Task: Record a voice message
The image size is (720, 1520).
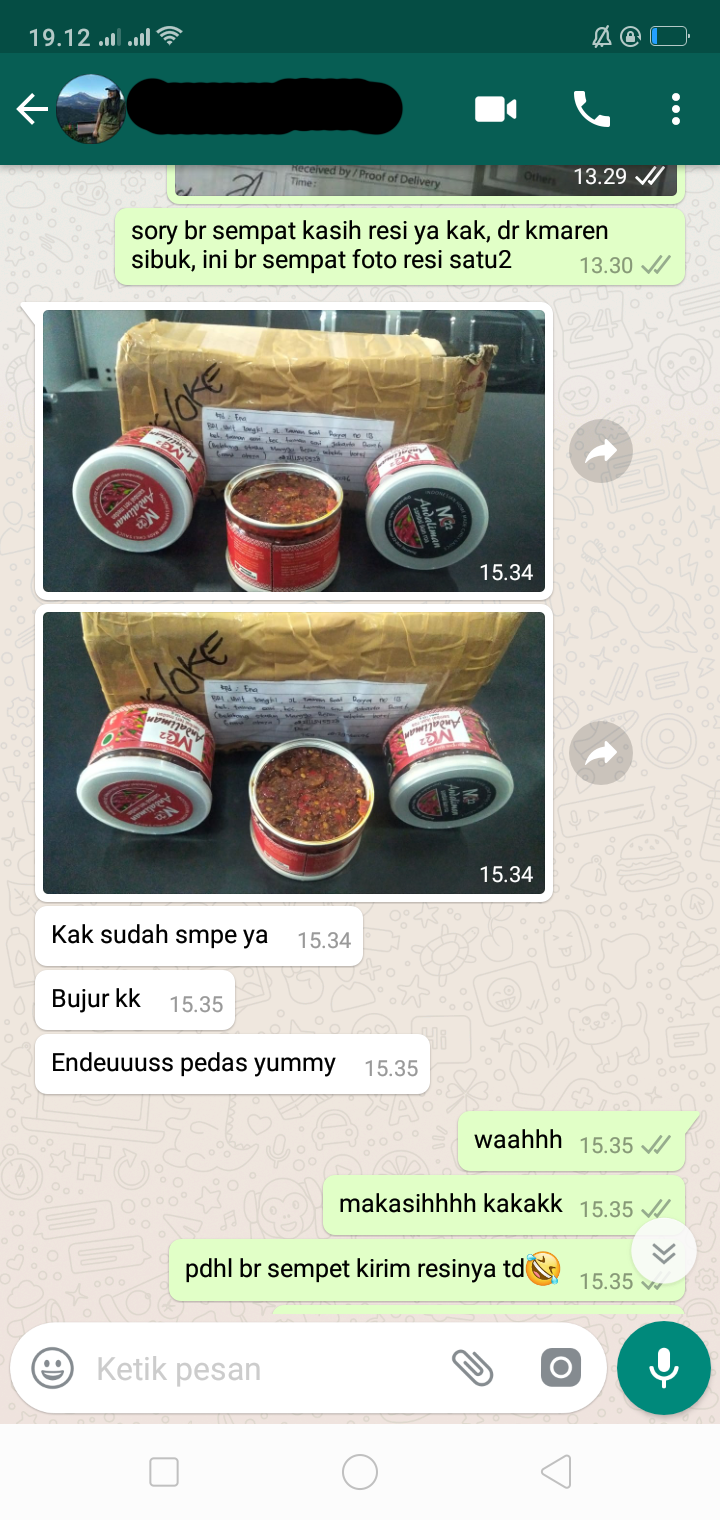Action: (664, 1368)
